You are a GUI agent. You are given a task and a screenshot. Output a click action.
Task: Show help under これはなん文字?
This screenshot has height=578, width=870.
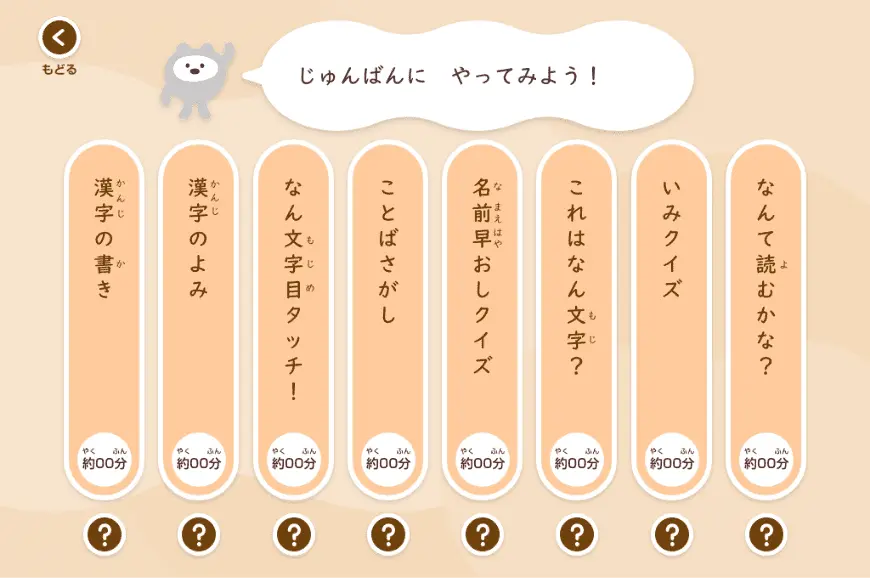coord(577,534)
